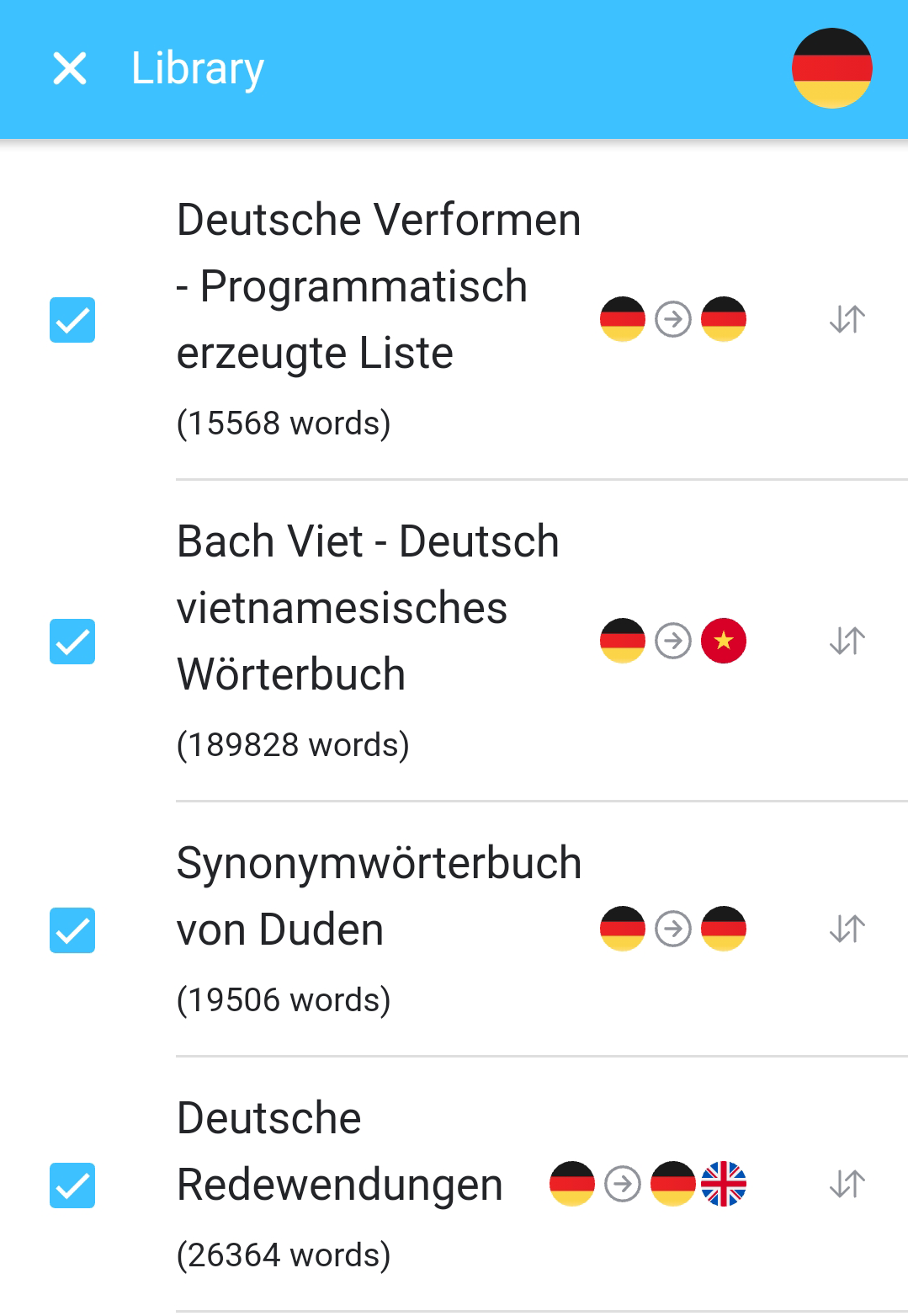Tap reorder arrows for Deutsche Verformen
This screenshot has height=1316, width=908.
pos(847,320)
